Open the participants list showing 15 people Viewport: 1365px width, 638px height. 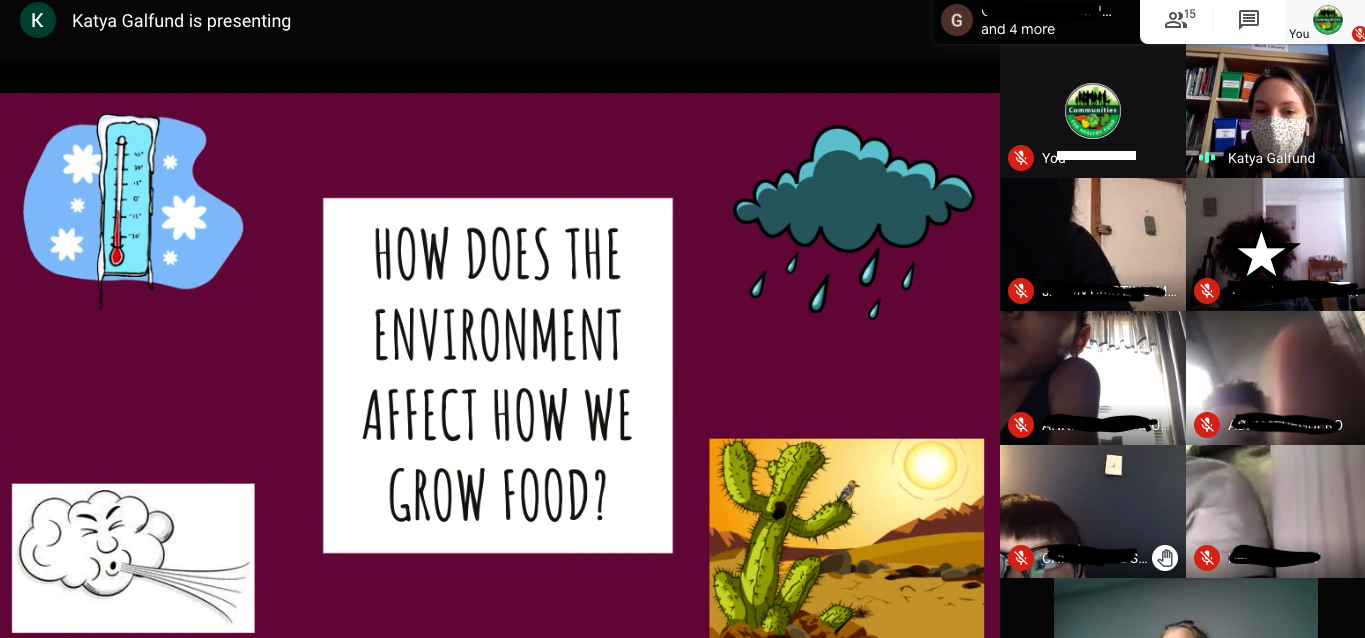point(1179,19)
